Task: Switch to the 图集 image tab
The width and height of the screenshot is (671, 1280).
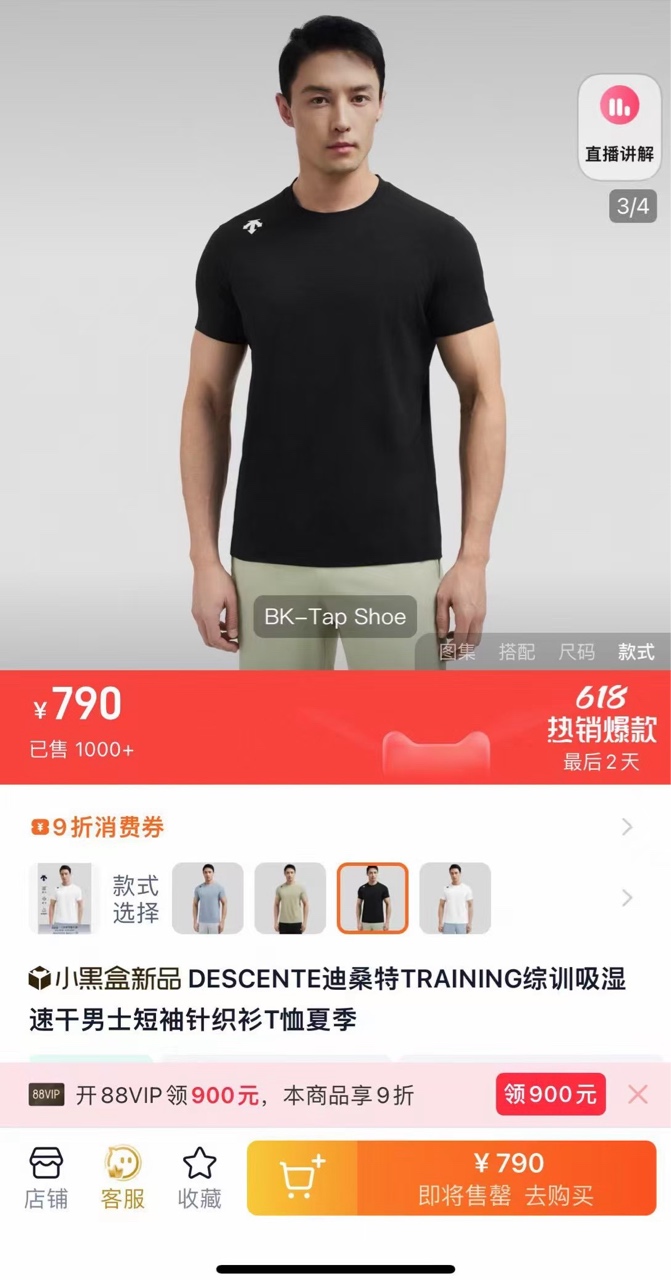Action: (457, 652)
